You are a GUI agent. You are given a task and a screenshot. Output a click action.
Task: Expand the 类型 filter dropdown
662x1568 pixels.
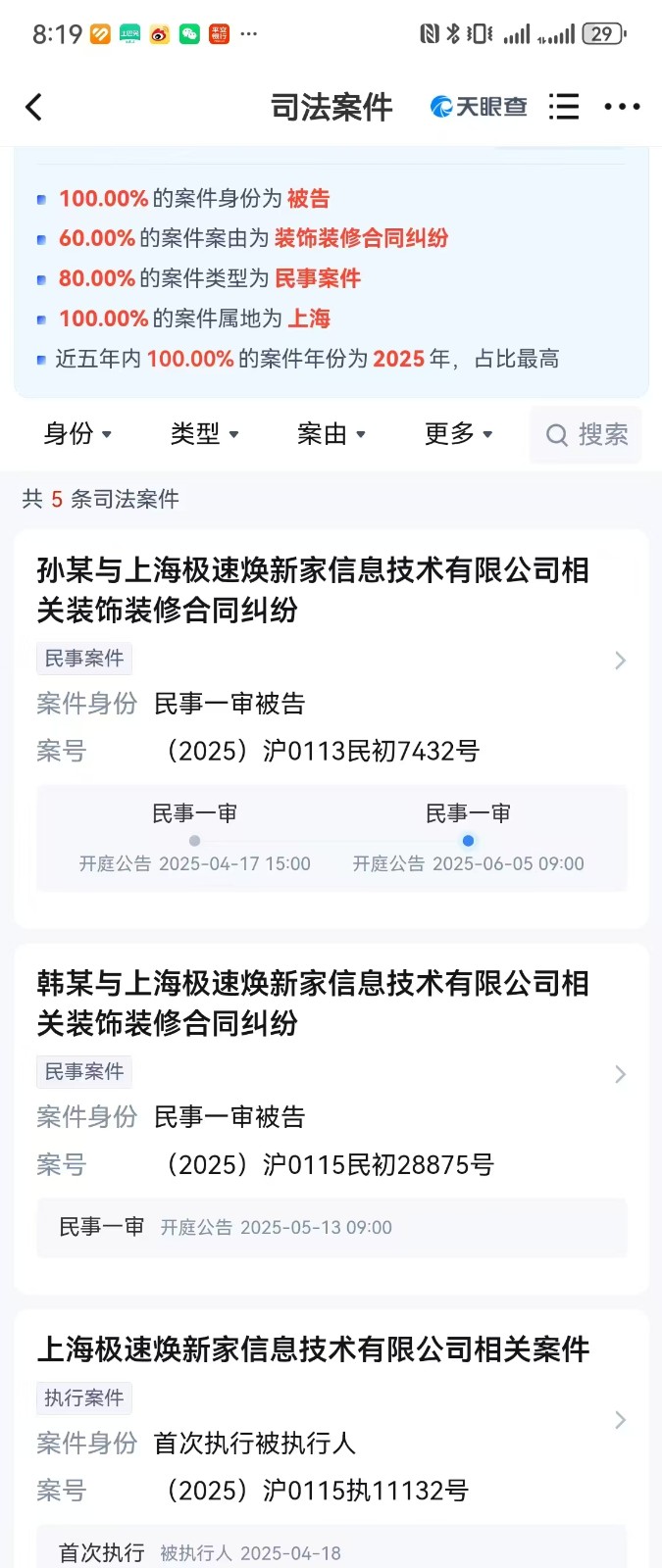(204, 434)
